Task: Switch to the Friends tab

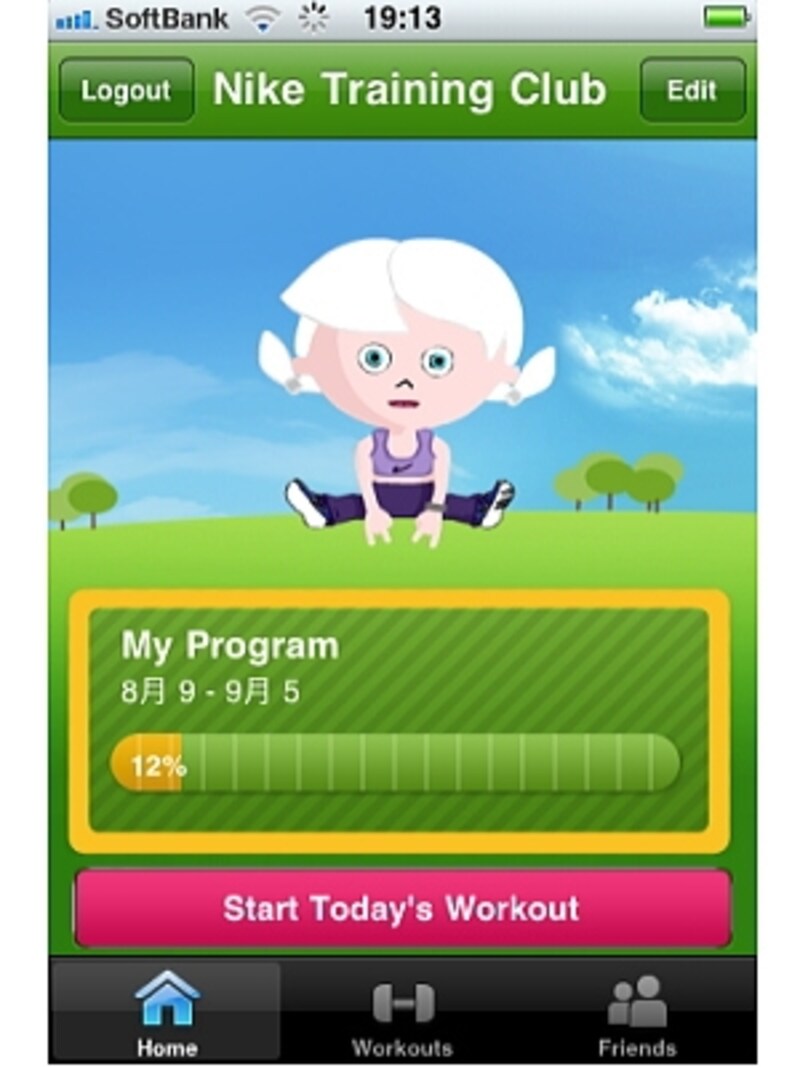Action: 637,1015
